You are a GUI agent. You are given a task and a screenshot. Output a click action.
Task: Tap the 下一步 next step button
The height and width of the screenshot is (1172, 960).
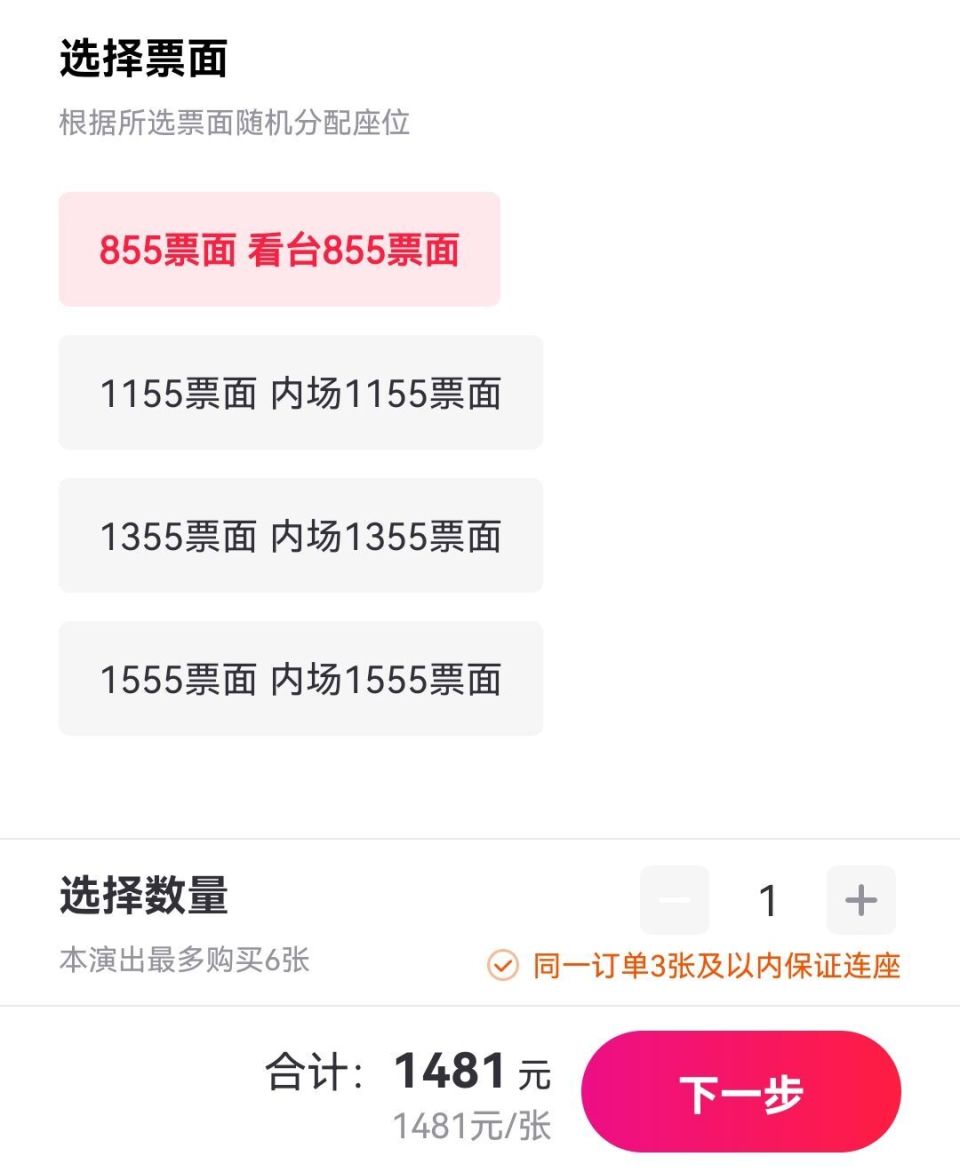[x=741, y=1092]
